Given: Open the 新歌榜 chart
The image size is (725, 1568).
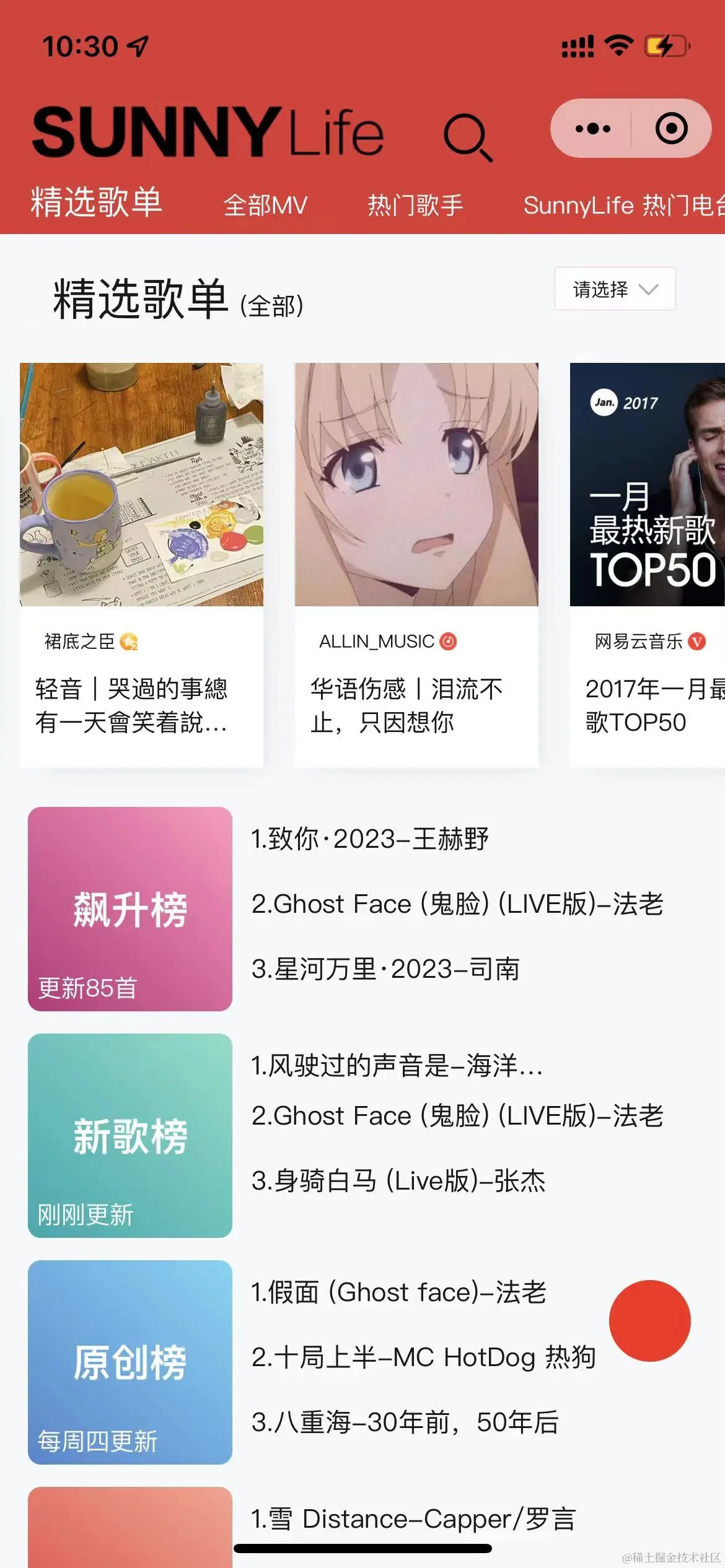Looking at the screenshot, I should (130, 1136).
